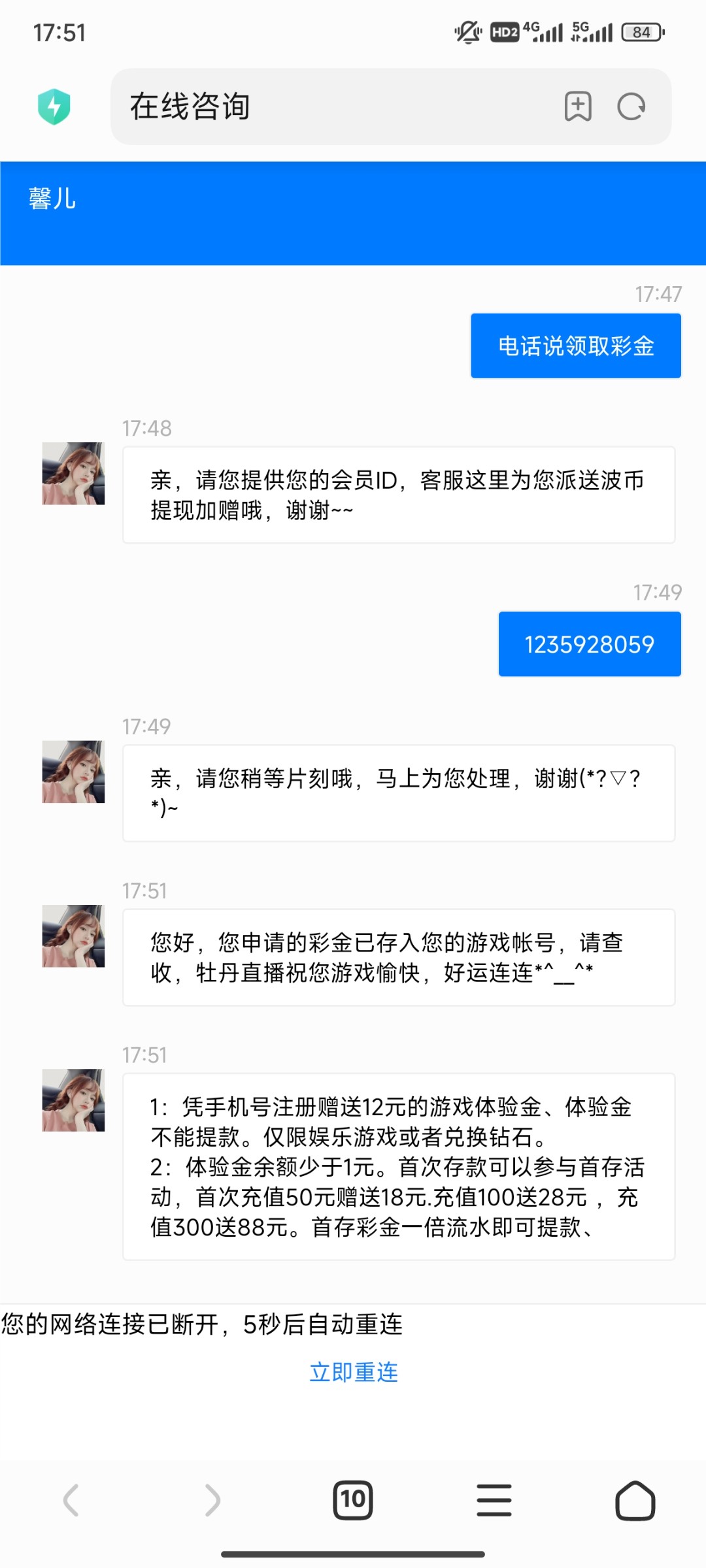The width and height of the screenshot is (706, 1568).
Task: Go to the browser home page
Action: [x=635, y=1500]
